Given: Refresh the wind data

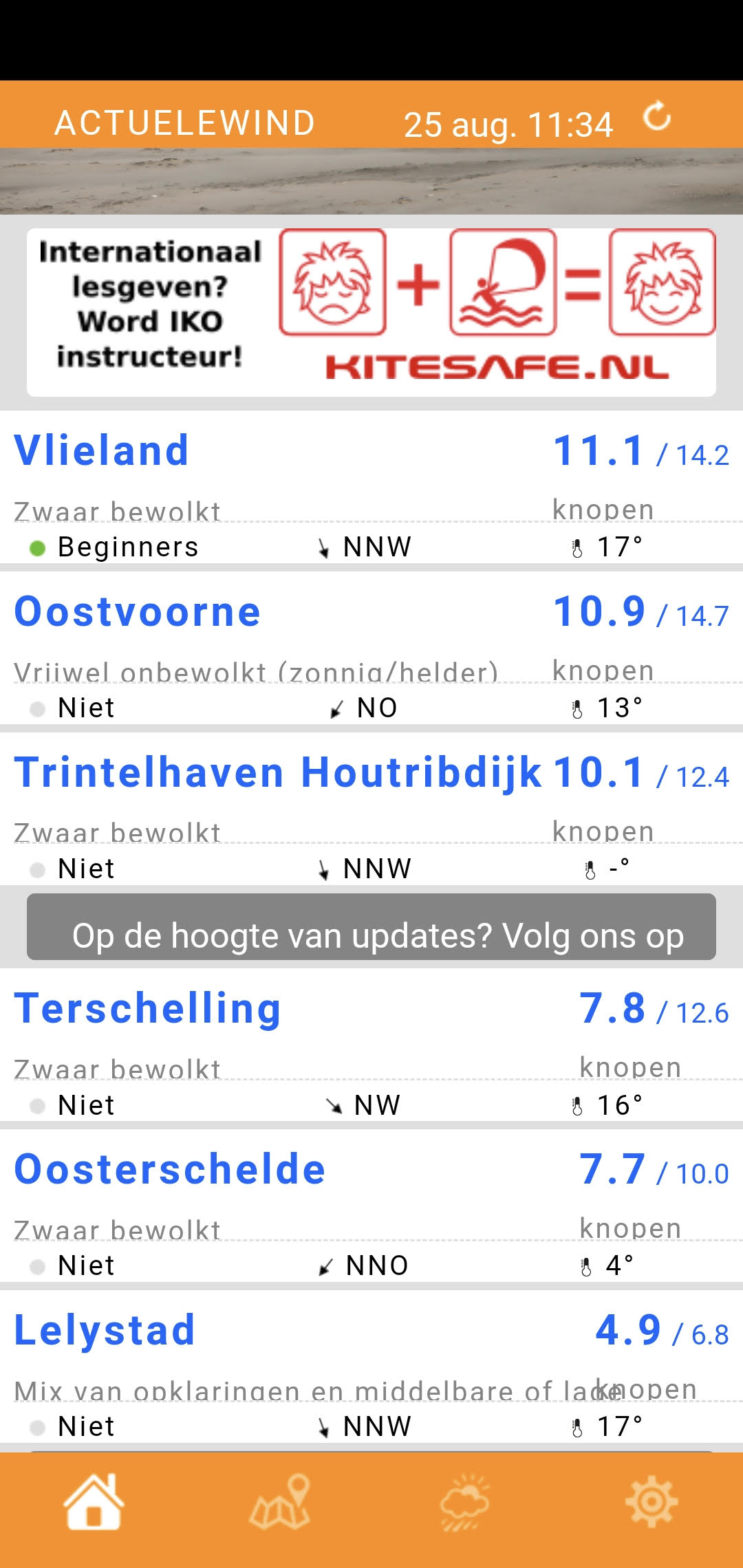Looking at the screenshot, I should pyautogui.click(x=657, y=116).
